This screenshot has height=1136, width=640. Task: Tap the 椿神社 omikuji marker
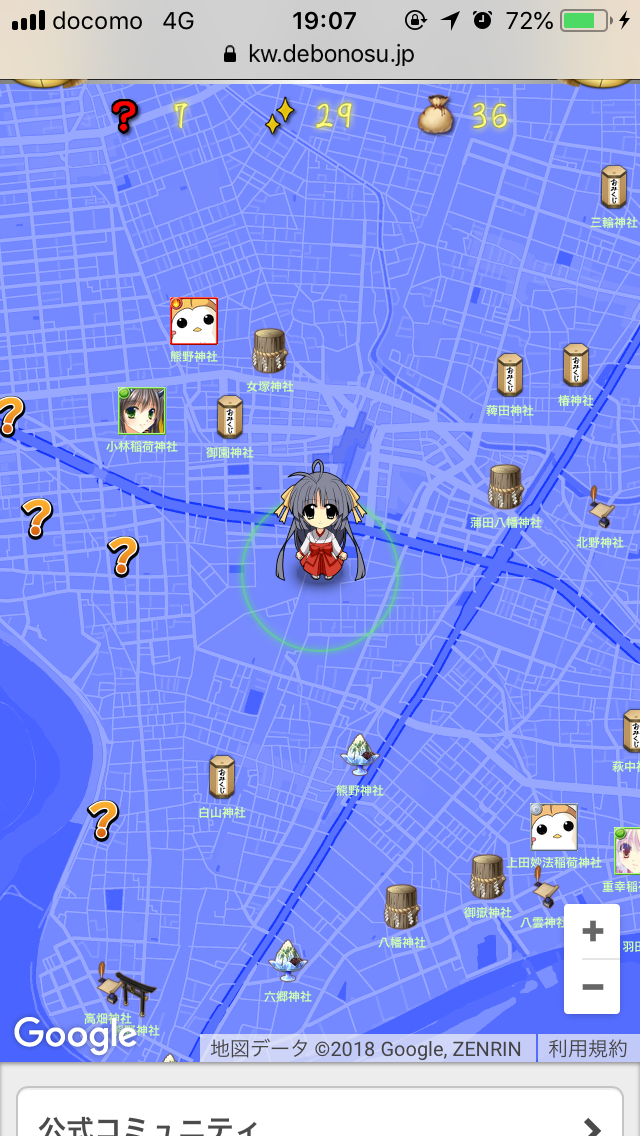575,366
